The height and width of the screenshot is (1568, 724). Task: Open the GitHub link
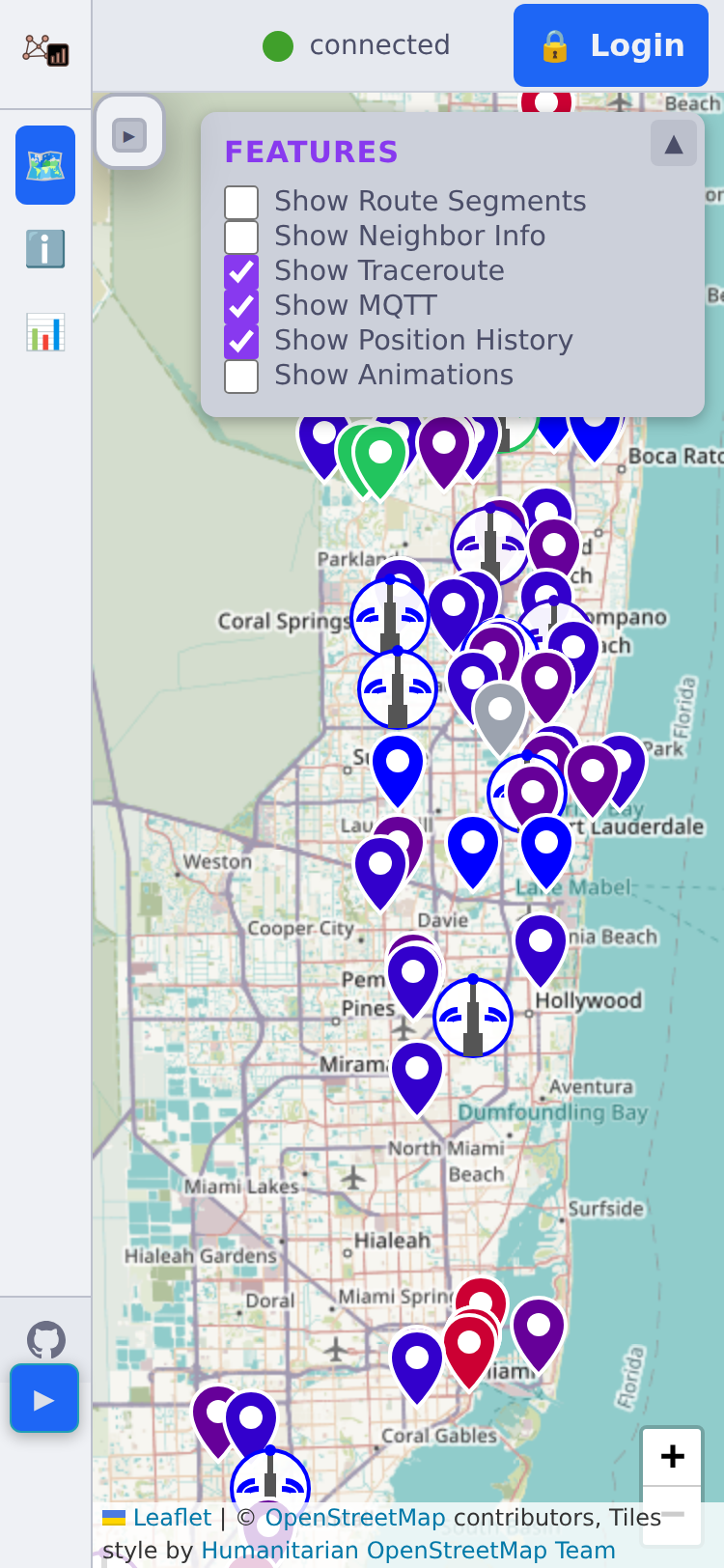click(x=45, y=1339)
